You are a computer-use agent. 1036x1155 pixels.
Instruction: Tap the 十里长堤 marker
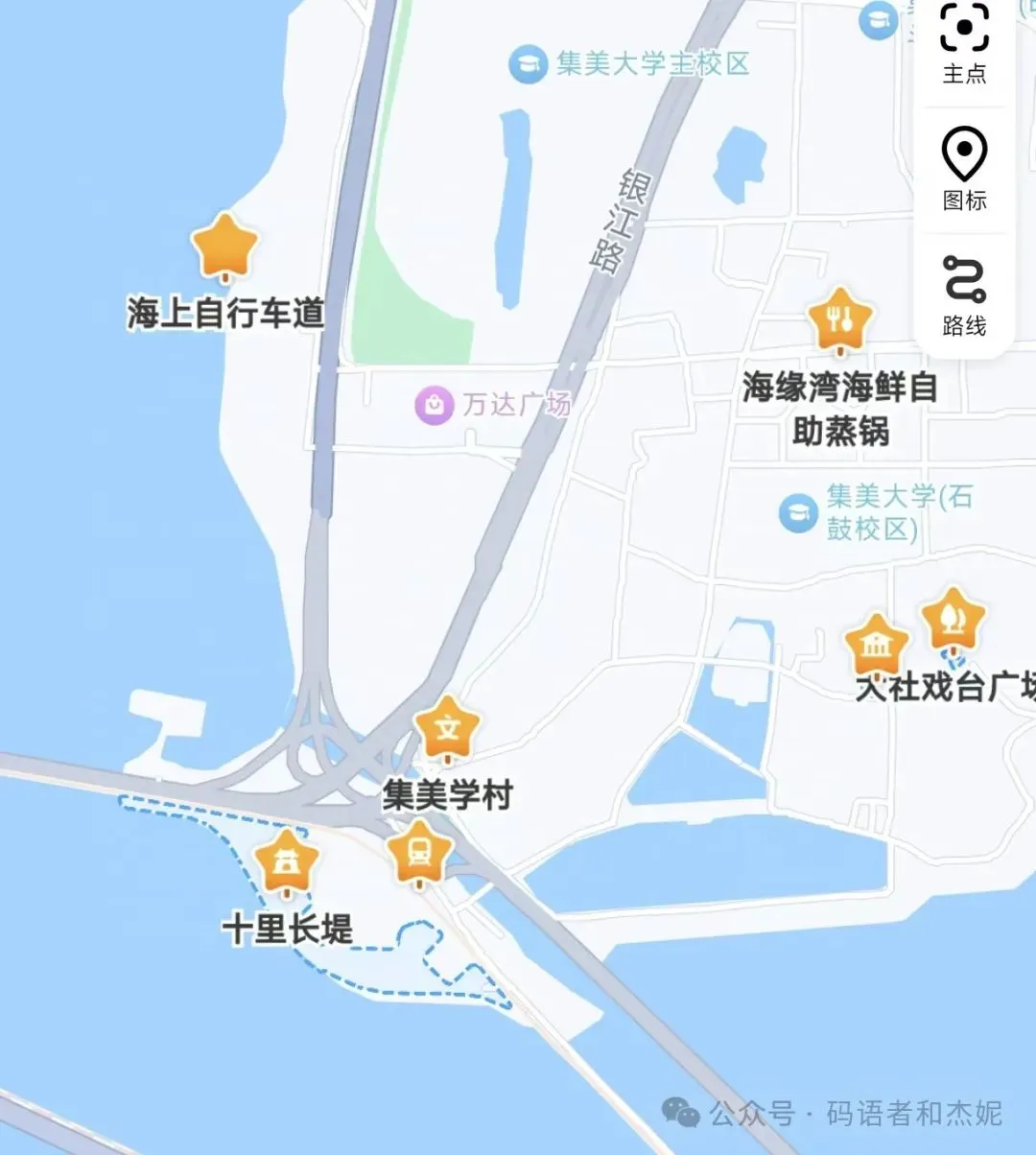[285, 862]
